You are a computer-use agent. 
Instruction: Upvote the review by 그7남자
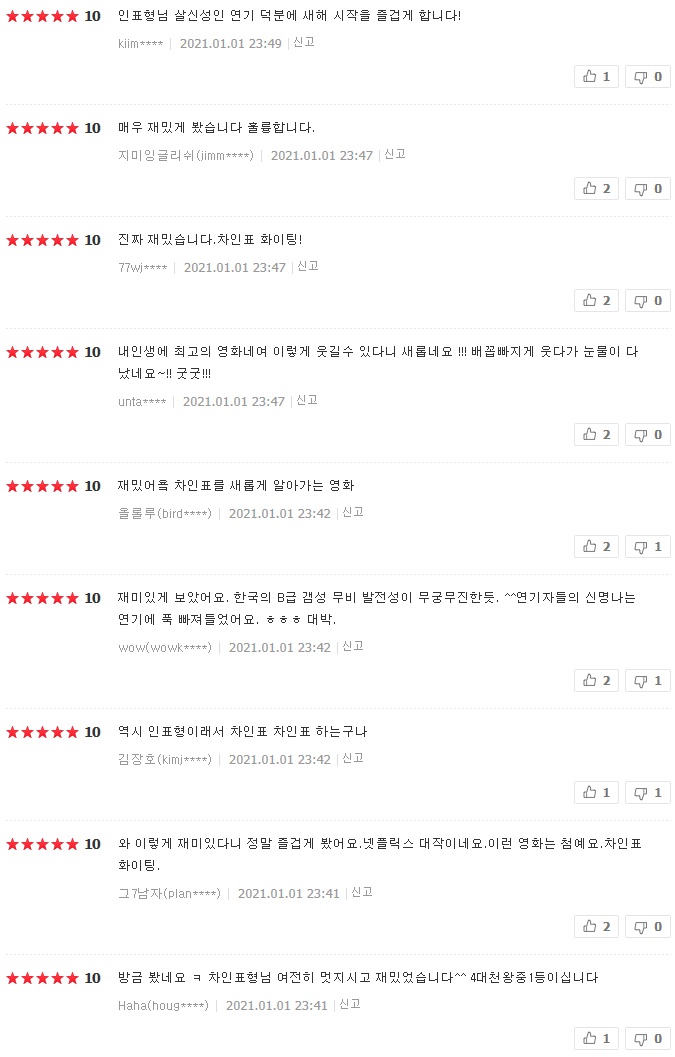[x=596, y=926]
